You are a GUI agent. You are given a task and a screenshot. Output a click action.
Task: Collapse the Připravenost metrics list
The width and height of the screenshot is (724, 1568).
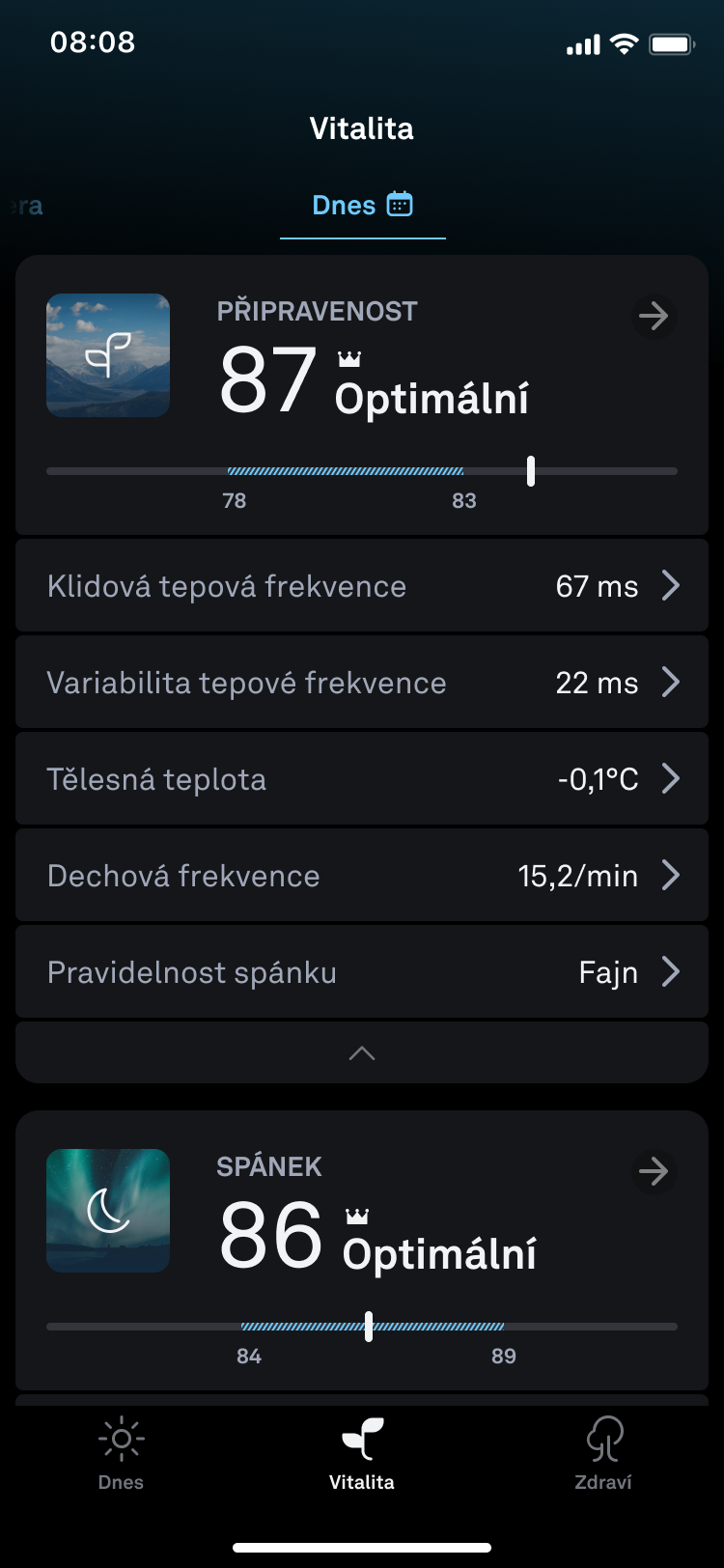pyautogui.click(x=362, y=1053)
